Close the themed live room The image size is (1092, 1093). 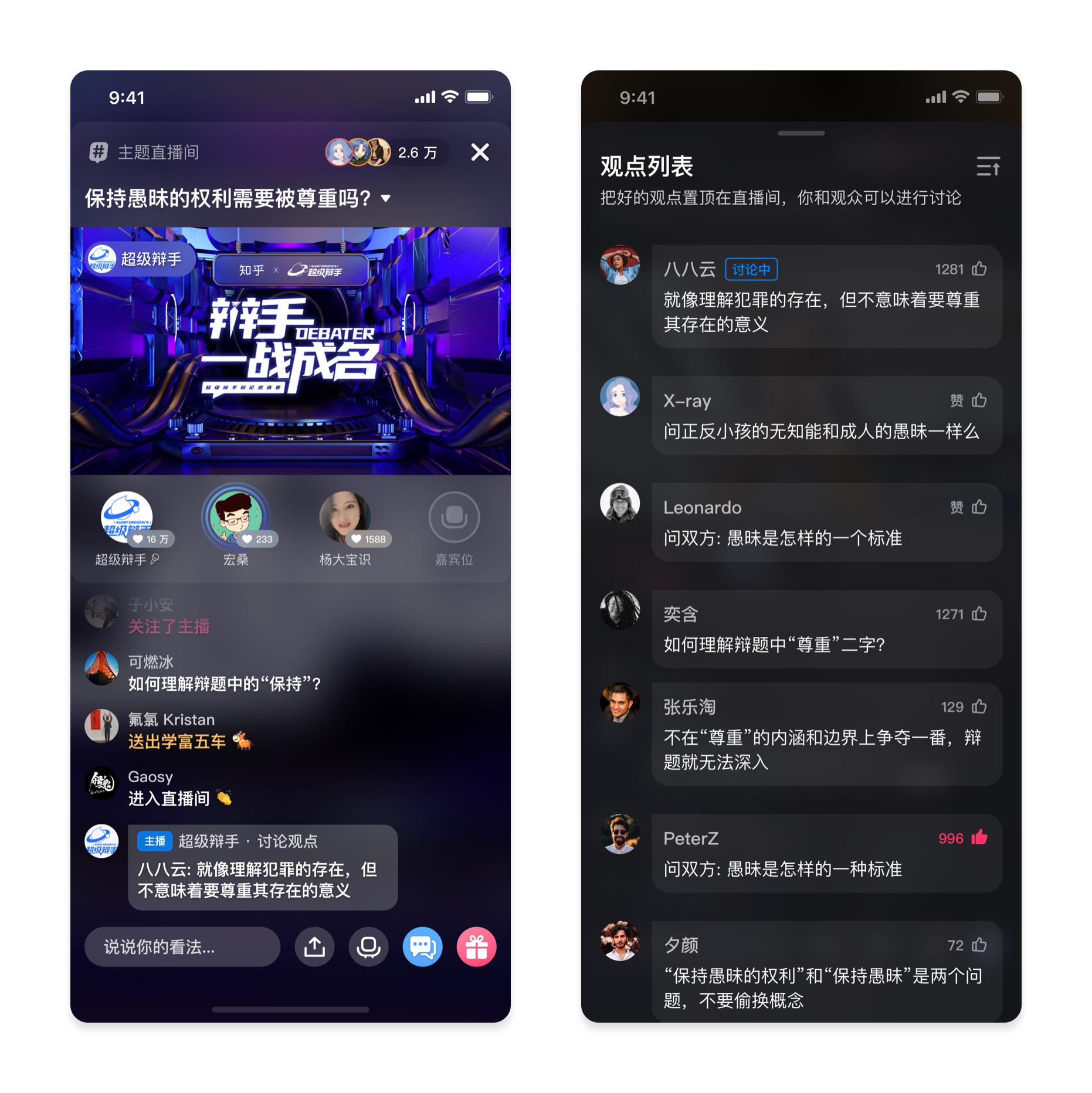(480, 152)
